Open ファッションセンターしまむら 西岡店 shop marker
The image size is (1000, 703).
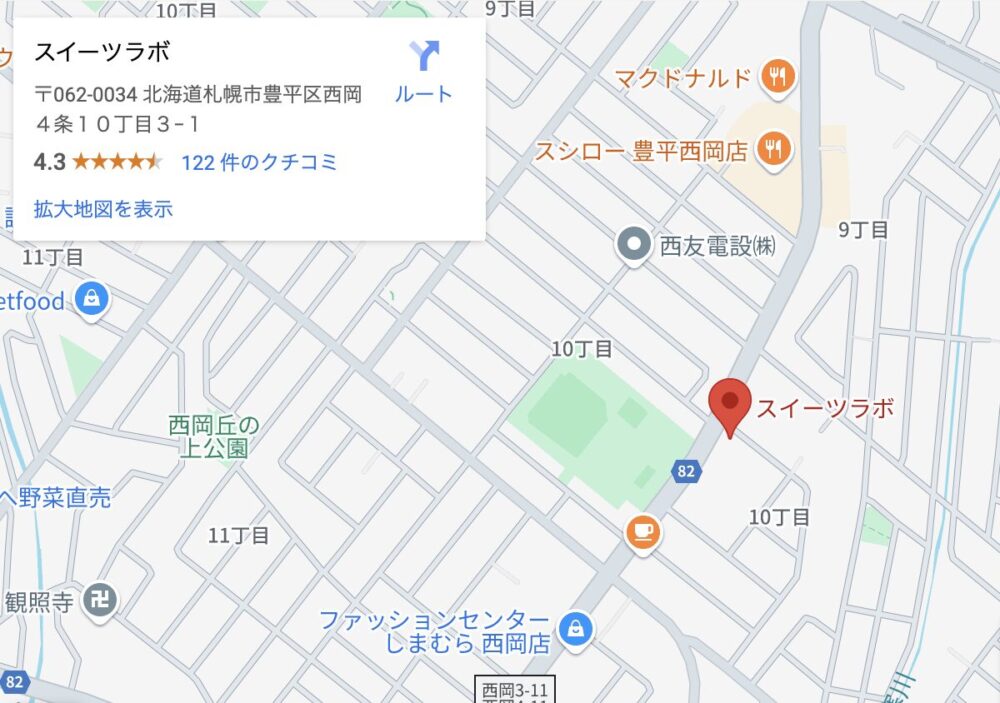(x=575, y=629)
